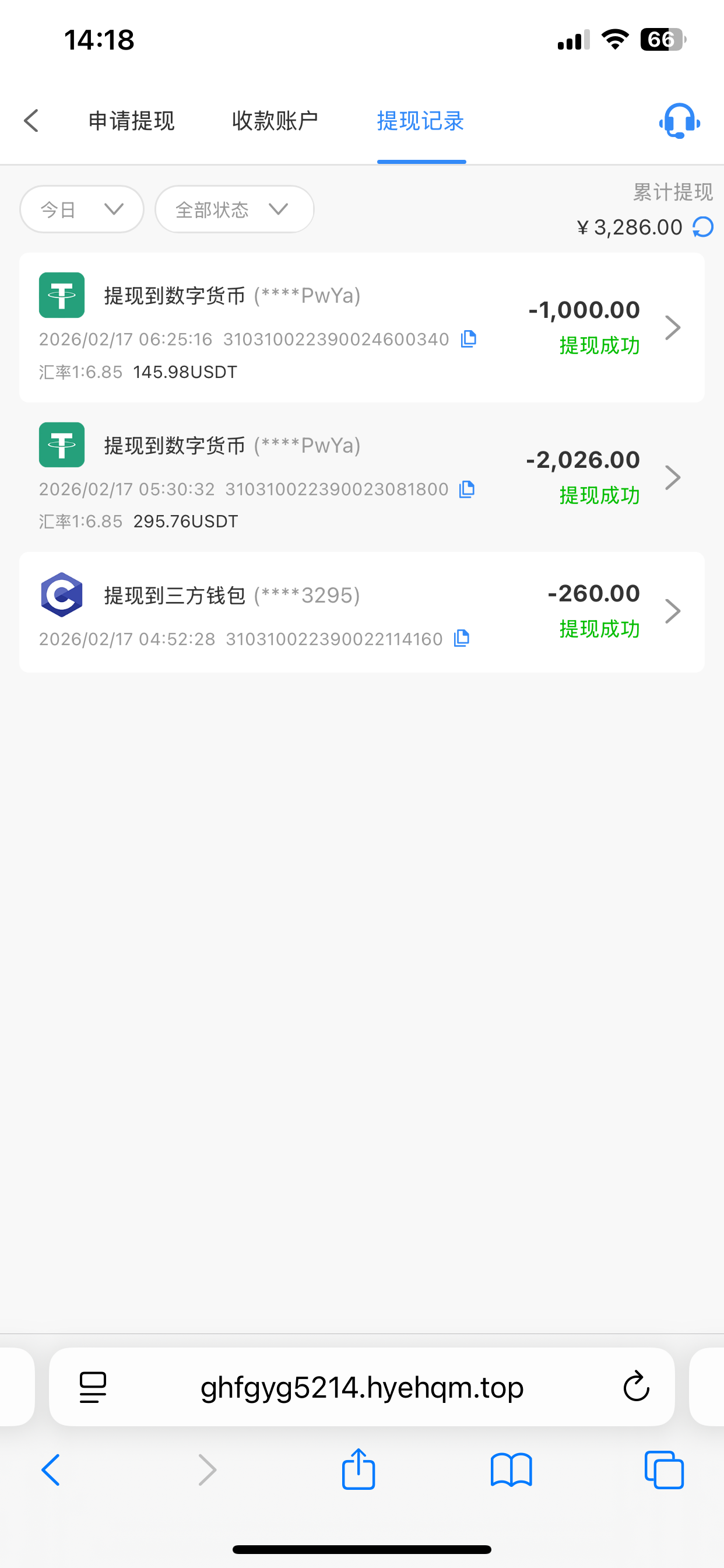Go back using the top-left arrow
724x1568 pixels.
[31, 121]
